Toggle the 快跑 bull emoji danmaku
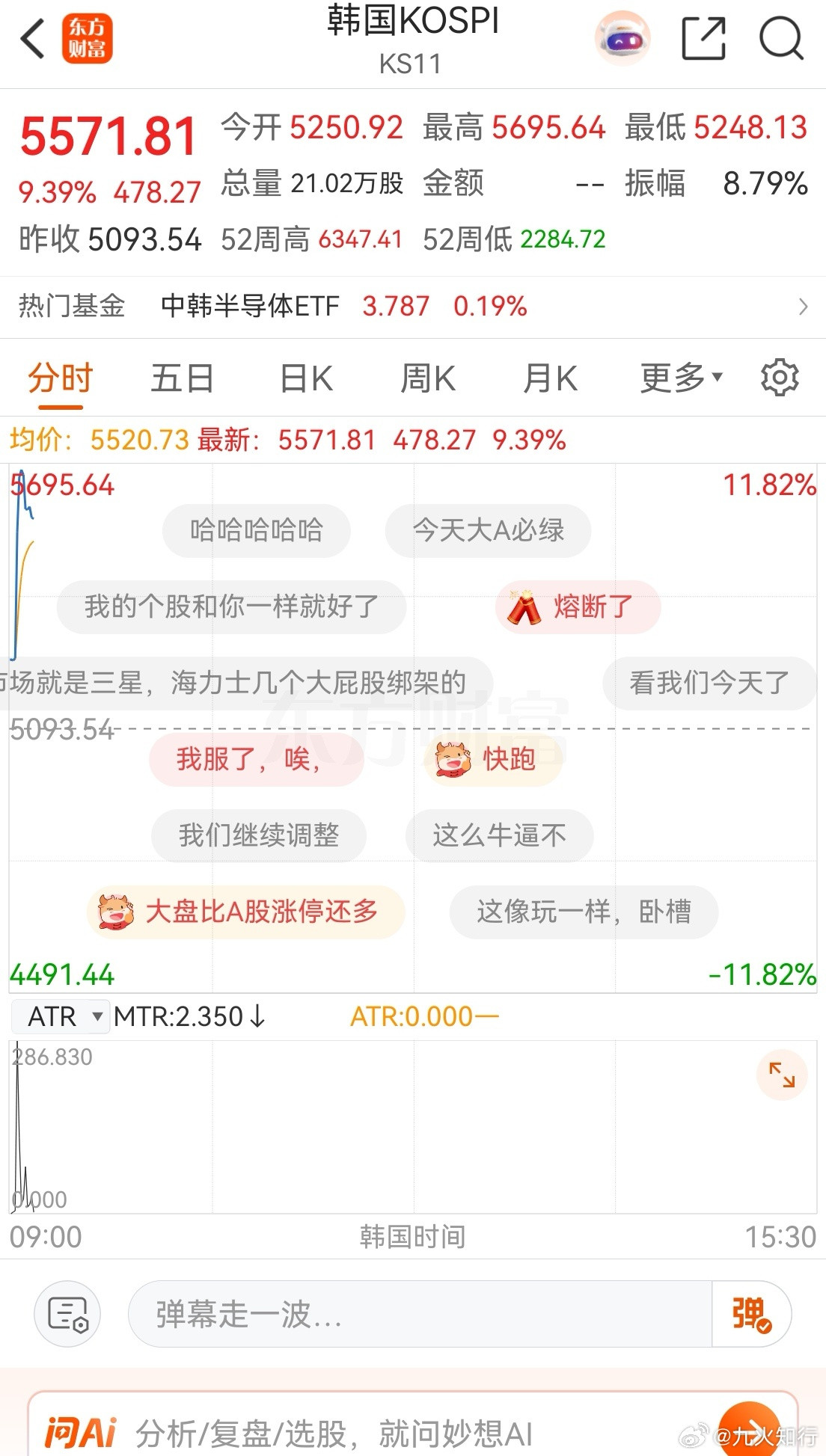The width and height of the screenshot is (826, 1456). pos(490,759)
